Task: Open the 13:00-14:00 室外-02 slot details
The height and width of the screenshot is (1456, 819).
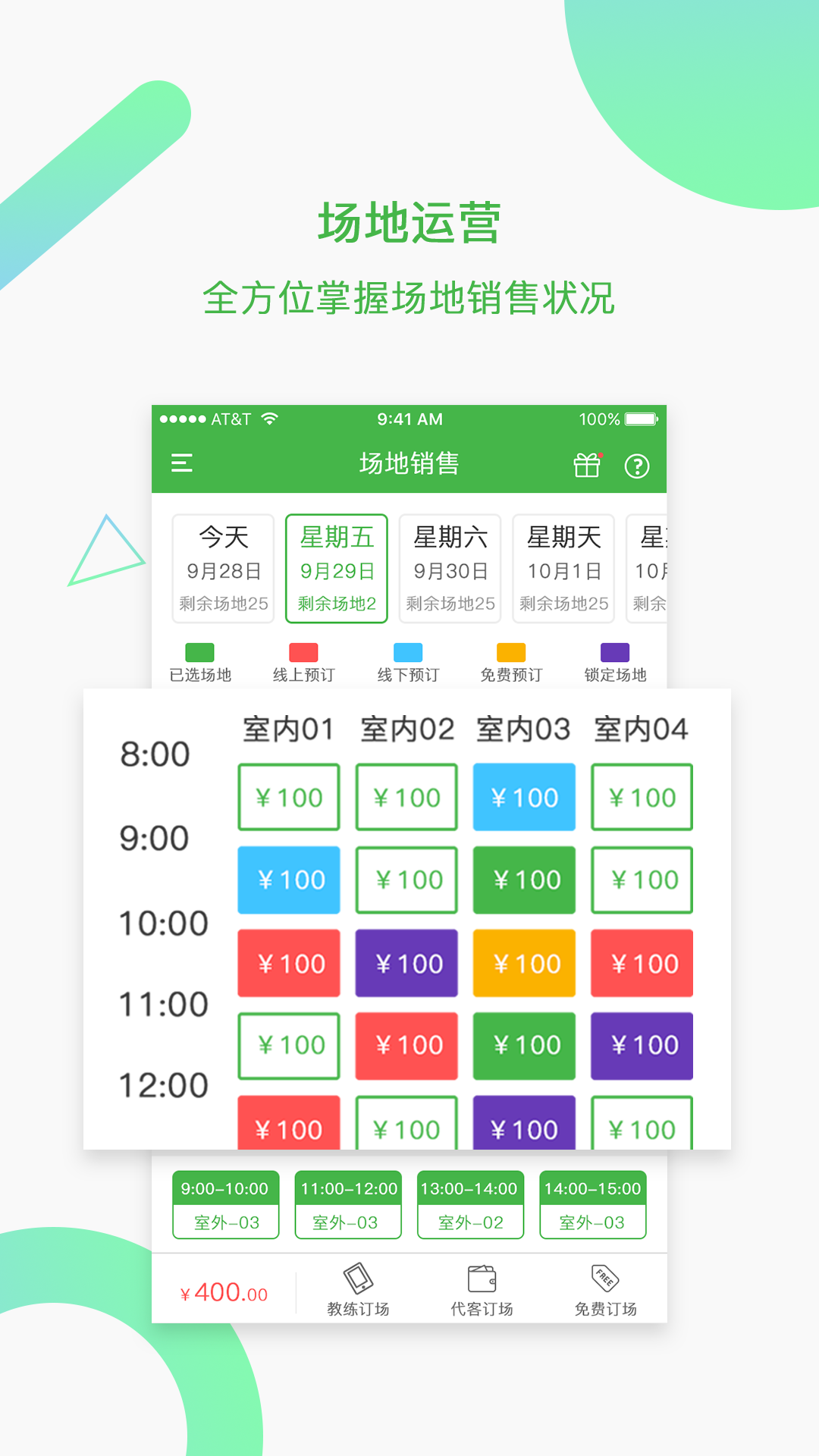Action: tap(469, 1205)
